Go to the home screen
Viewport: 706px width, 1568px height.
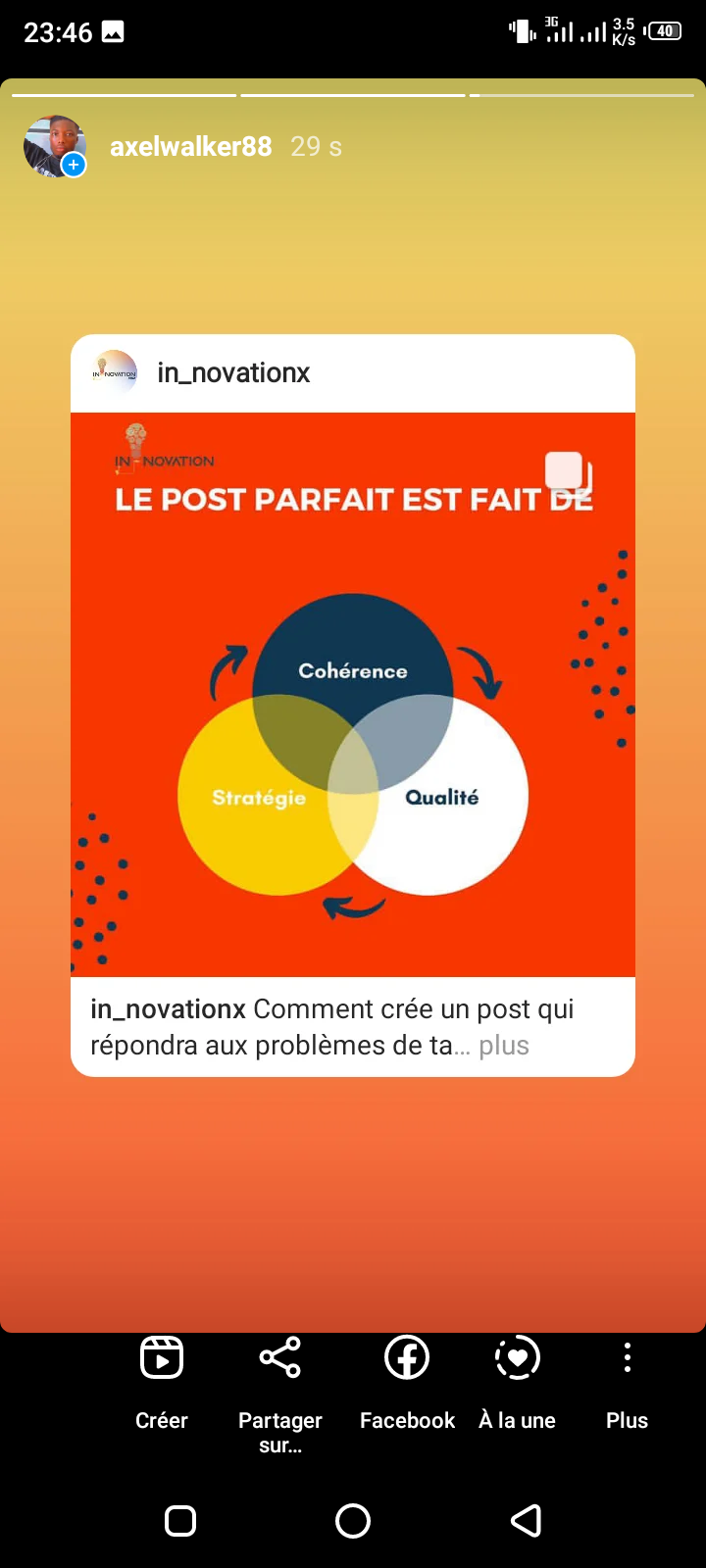tap(353, 1520)
